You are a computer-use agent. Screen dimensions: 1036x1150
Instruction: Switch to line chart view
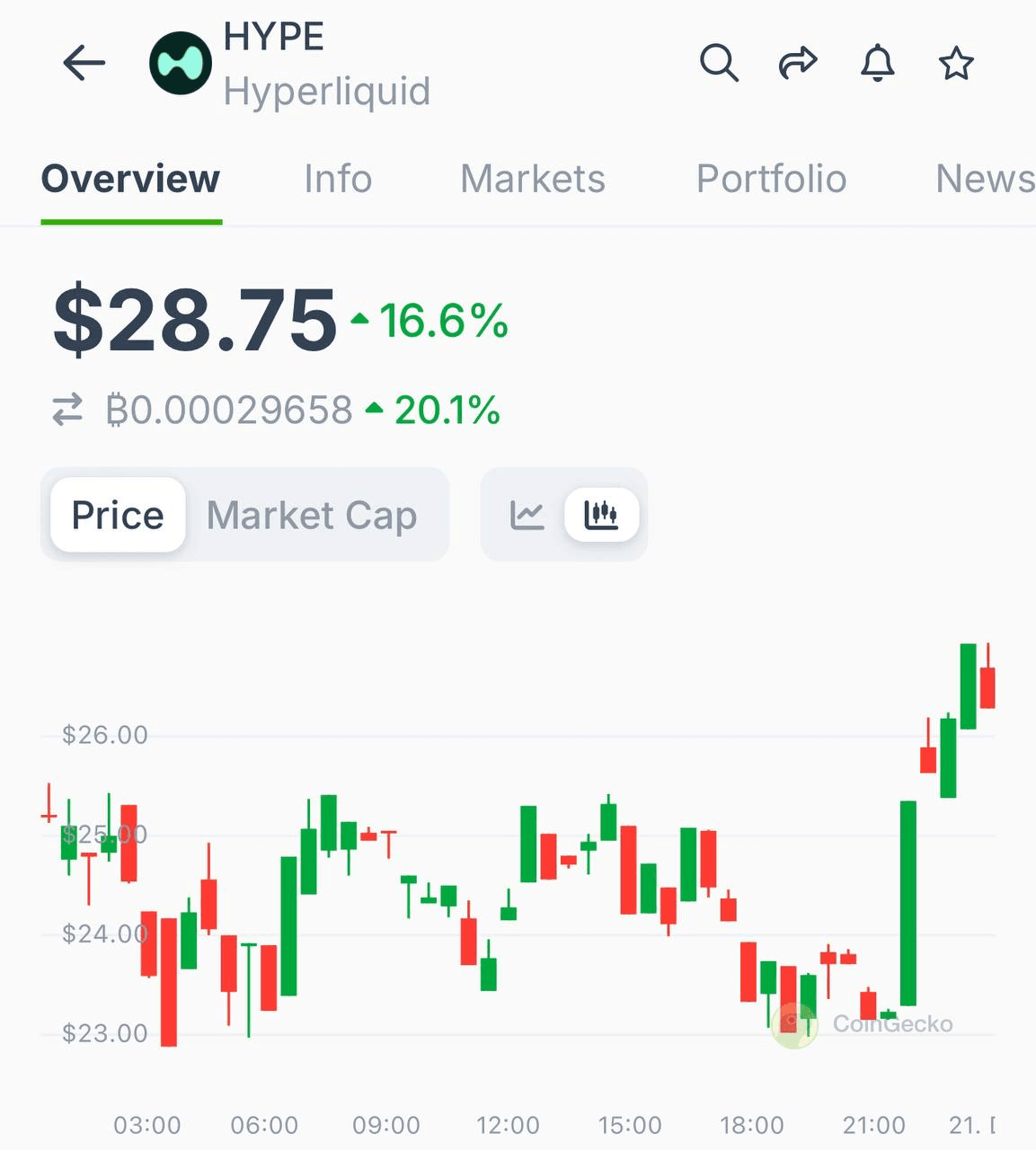[x=527, y=516]
